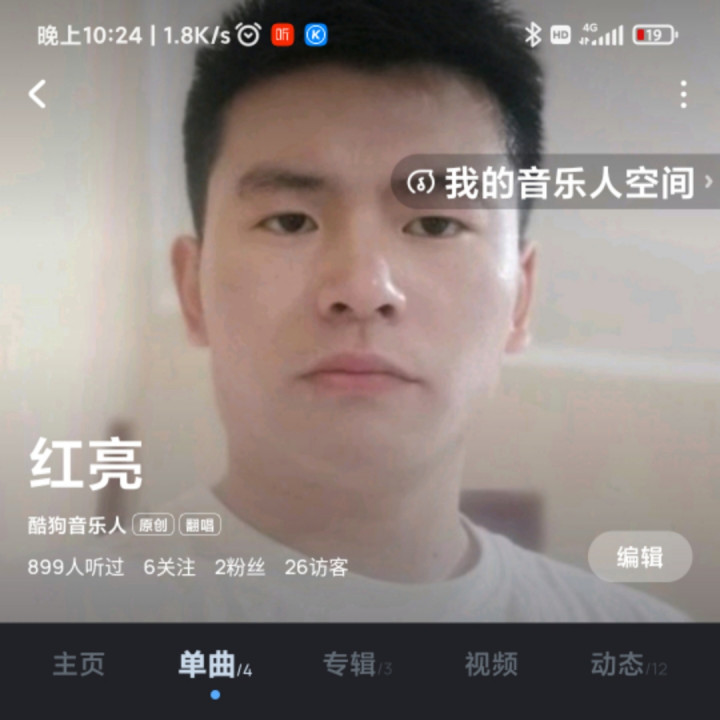
Task: View the 6关注 following list
Action: coord(169,567)
